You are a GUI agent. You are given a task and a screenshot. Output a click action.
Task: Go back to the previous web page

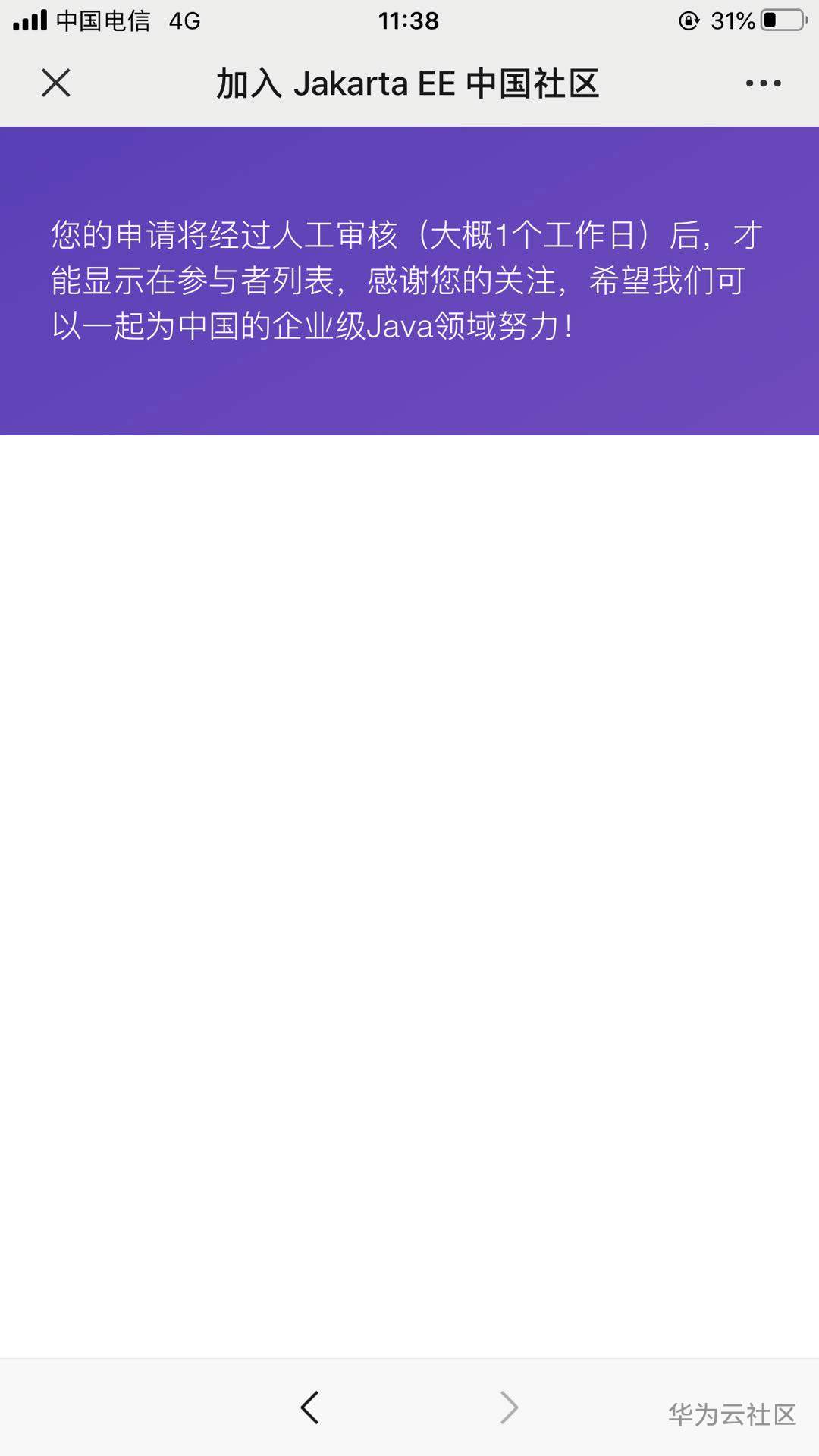point(309,1407)
